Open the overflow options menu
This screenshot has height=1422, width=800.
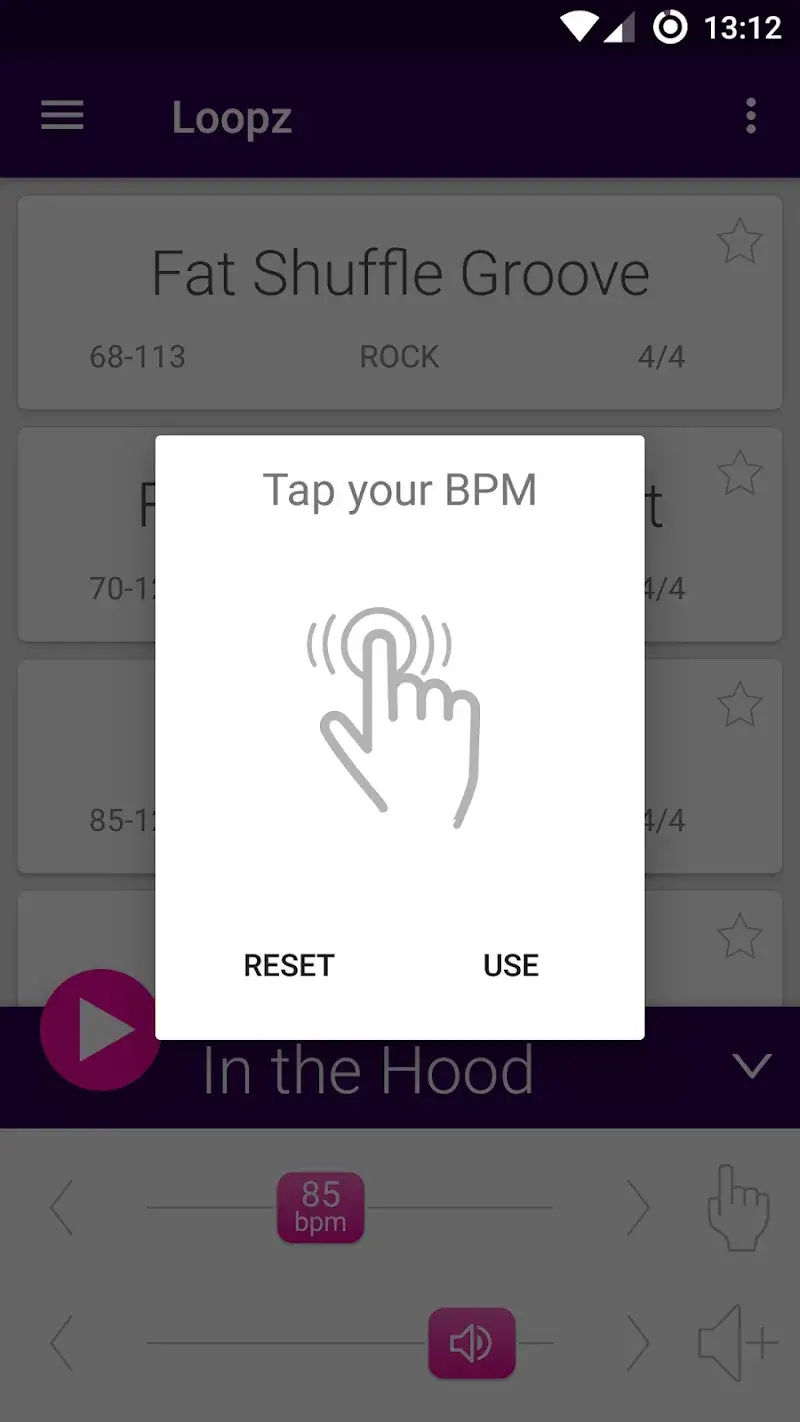[751, 116]
